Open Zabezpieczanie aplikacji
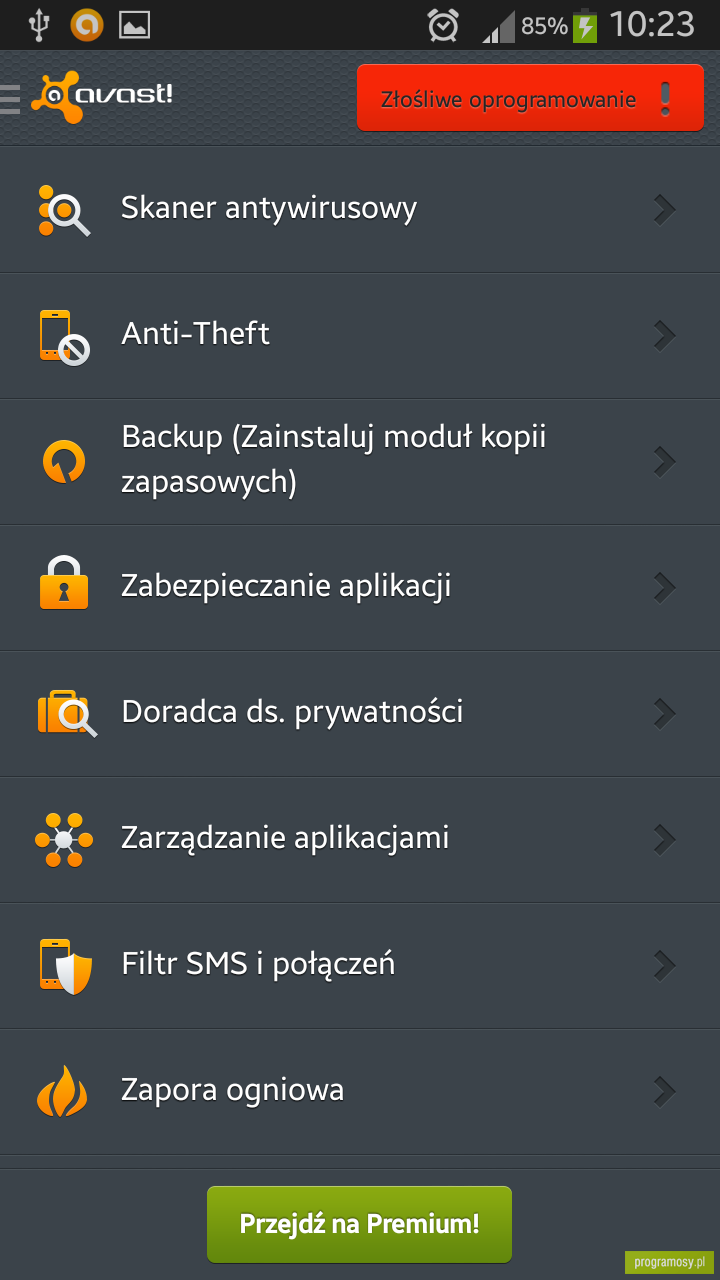The image size is (720, 1280). pos(360,587)
